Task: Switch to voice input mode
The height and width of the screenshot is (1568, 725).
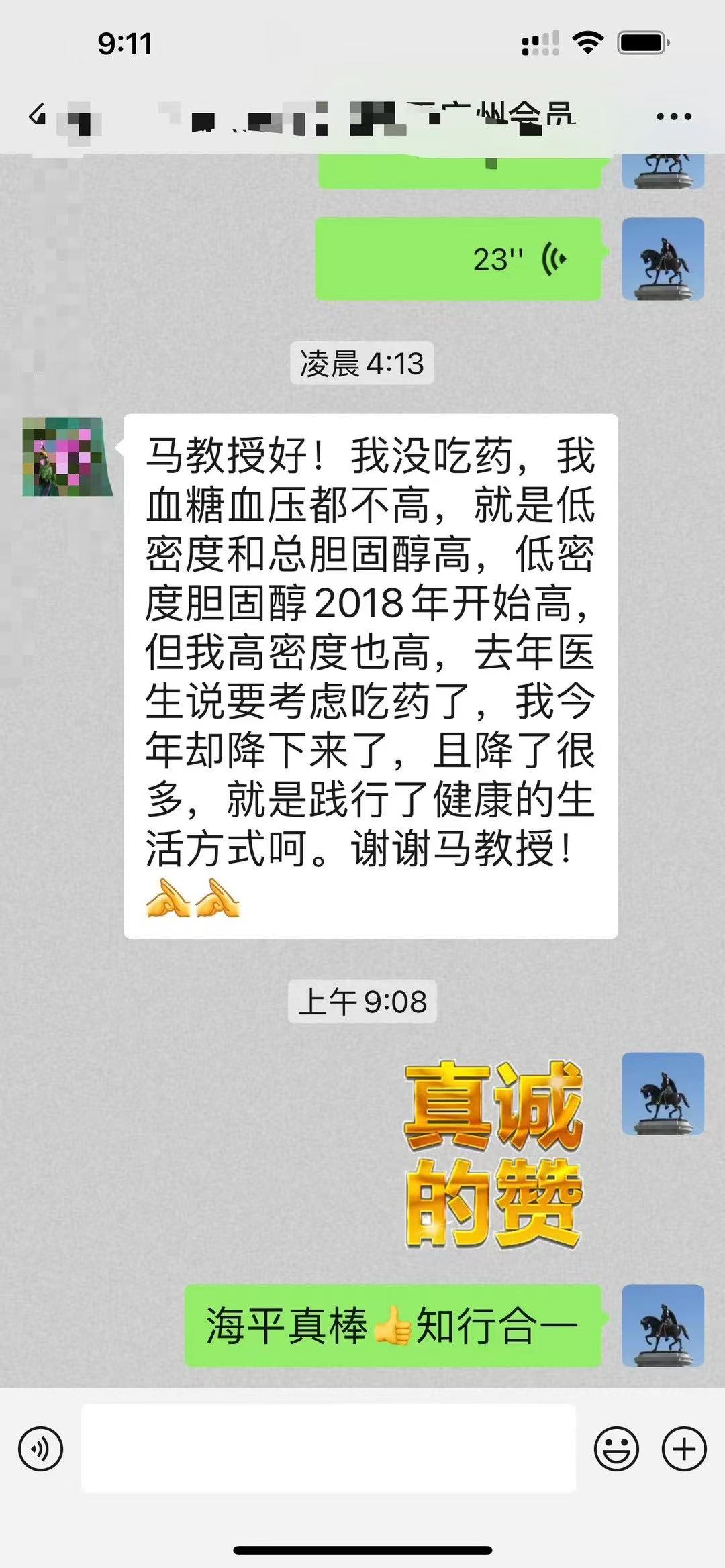Action: [x=41, y=1449]
